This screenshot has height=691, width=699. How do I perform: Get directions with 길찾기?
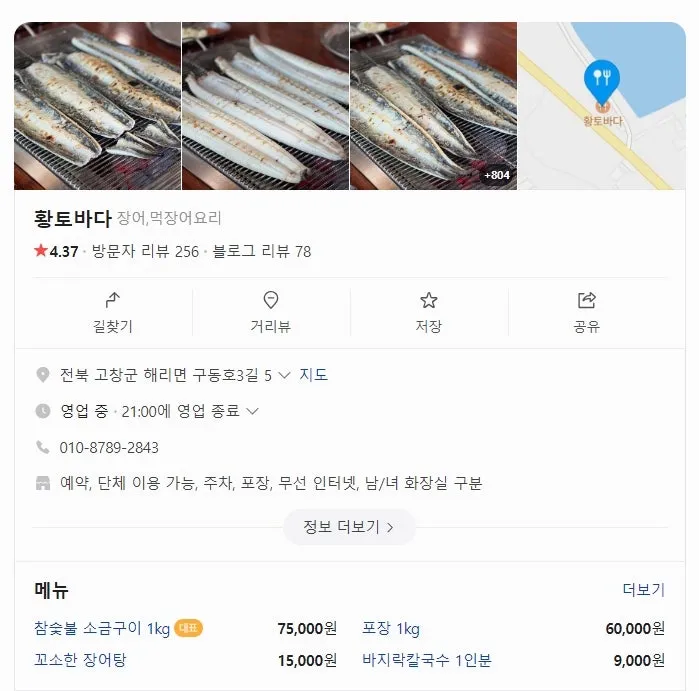(x=112, y=313)
